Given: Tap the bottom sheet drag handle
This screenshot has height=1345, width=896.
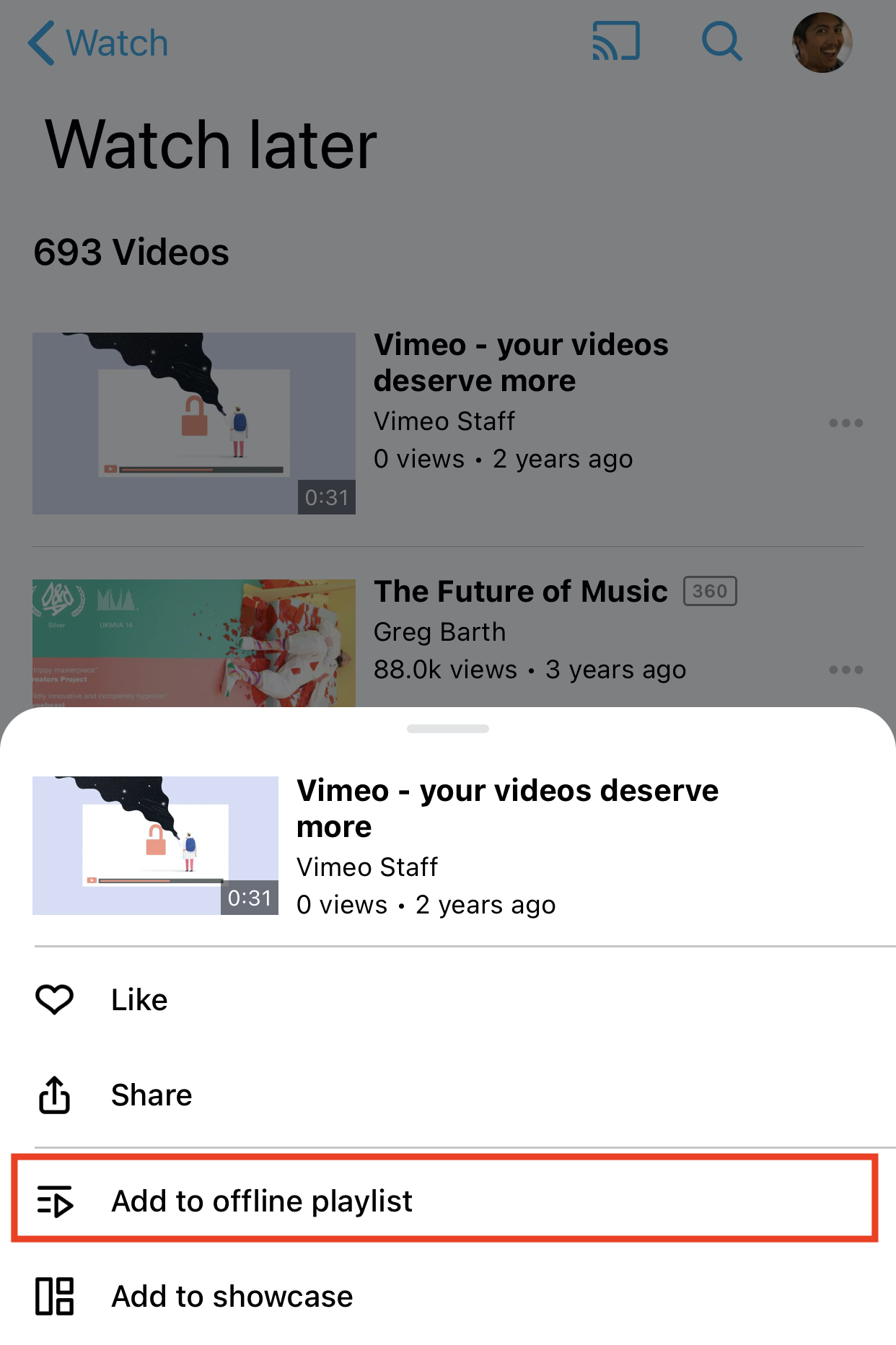Looking at the screenshot, I should (448, 729).
